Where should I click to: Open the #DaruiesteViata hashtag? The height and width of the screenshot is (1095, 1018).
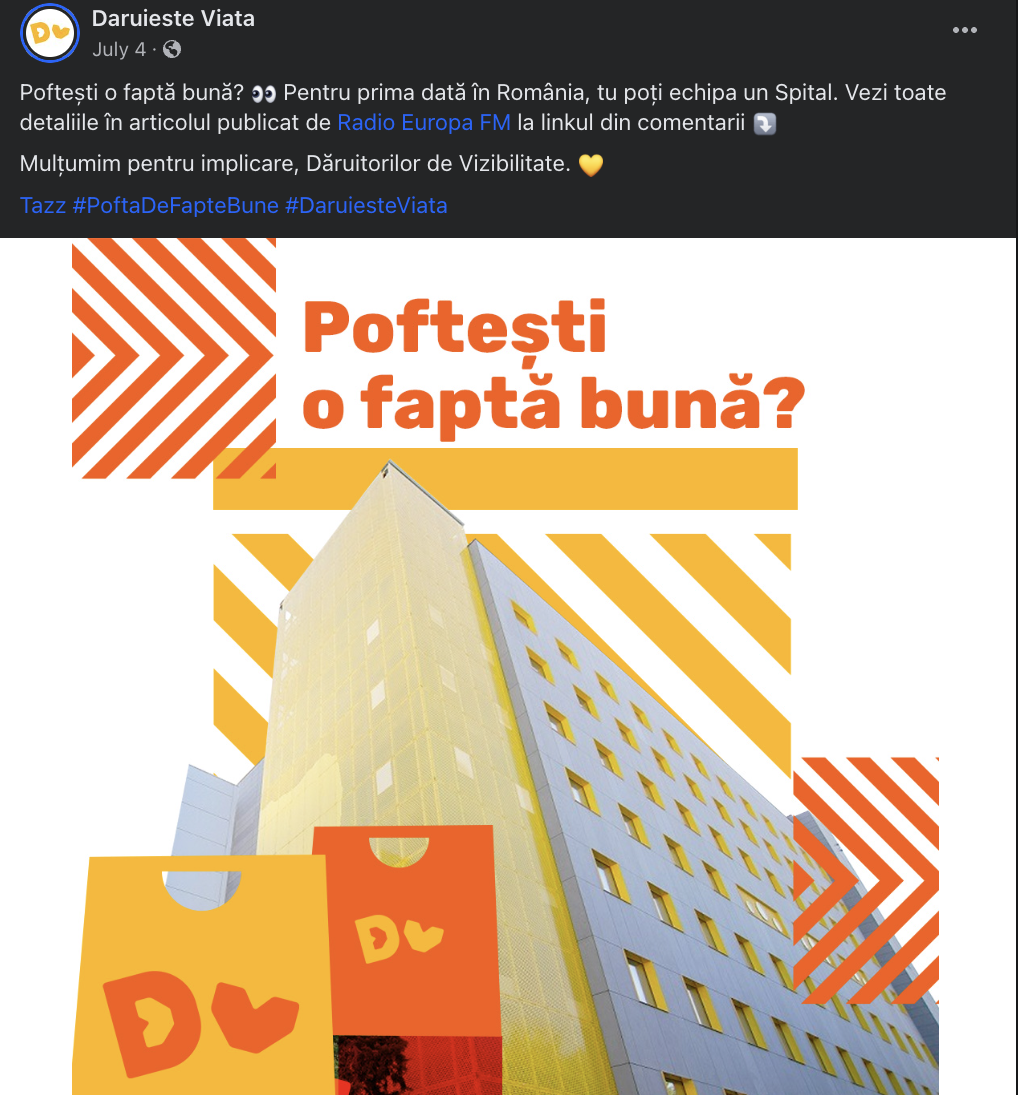366,206
